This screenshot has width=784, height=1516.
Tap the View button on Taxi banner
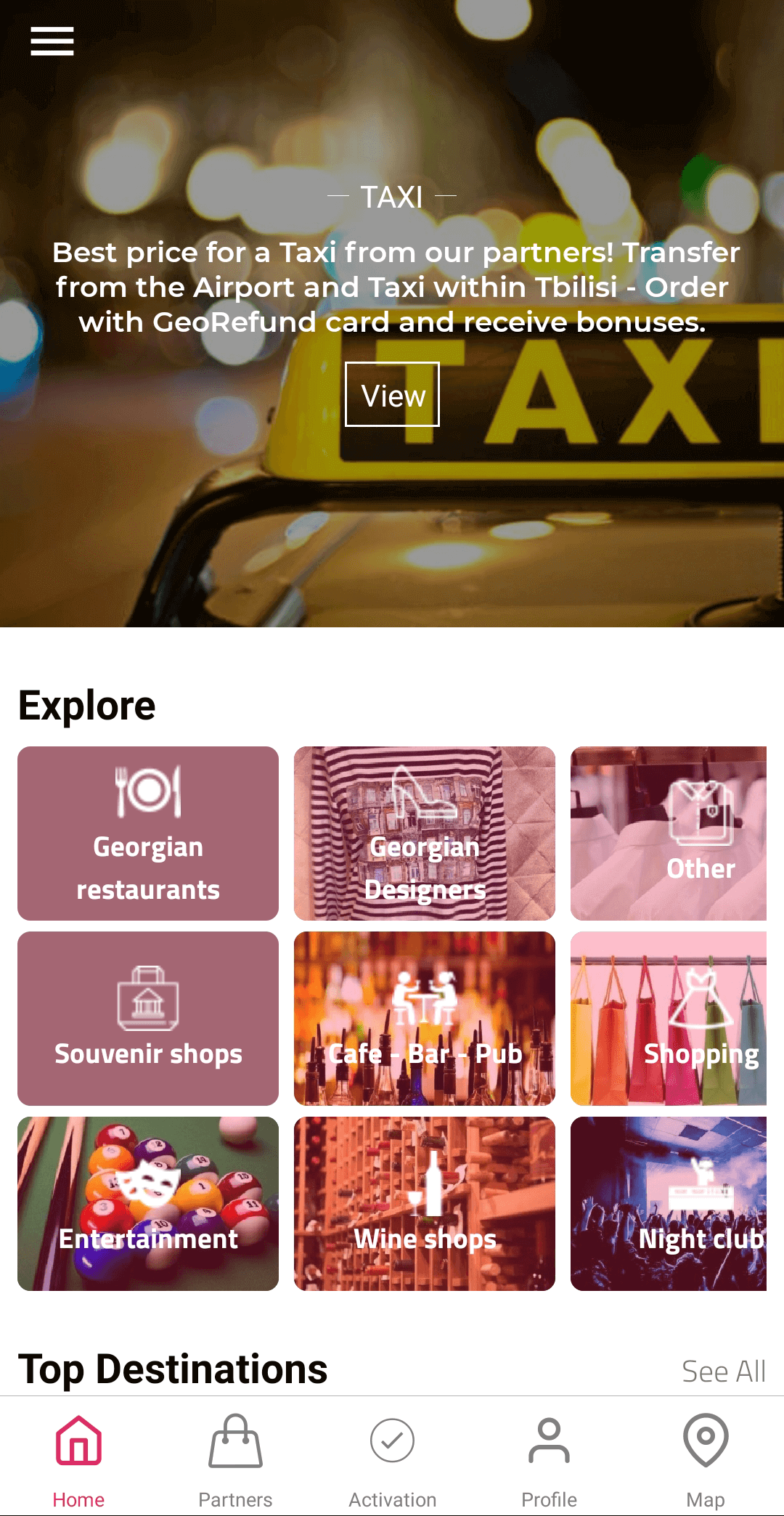point(392,394)
